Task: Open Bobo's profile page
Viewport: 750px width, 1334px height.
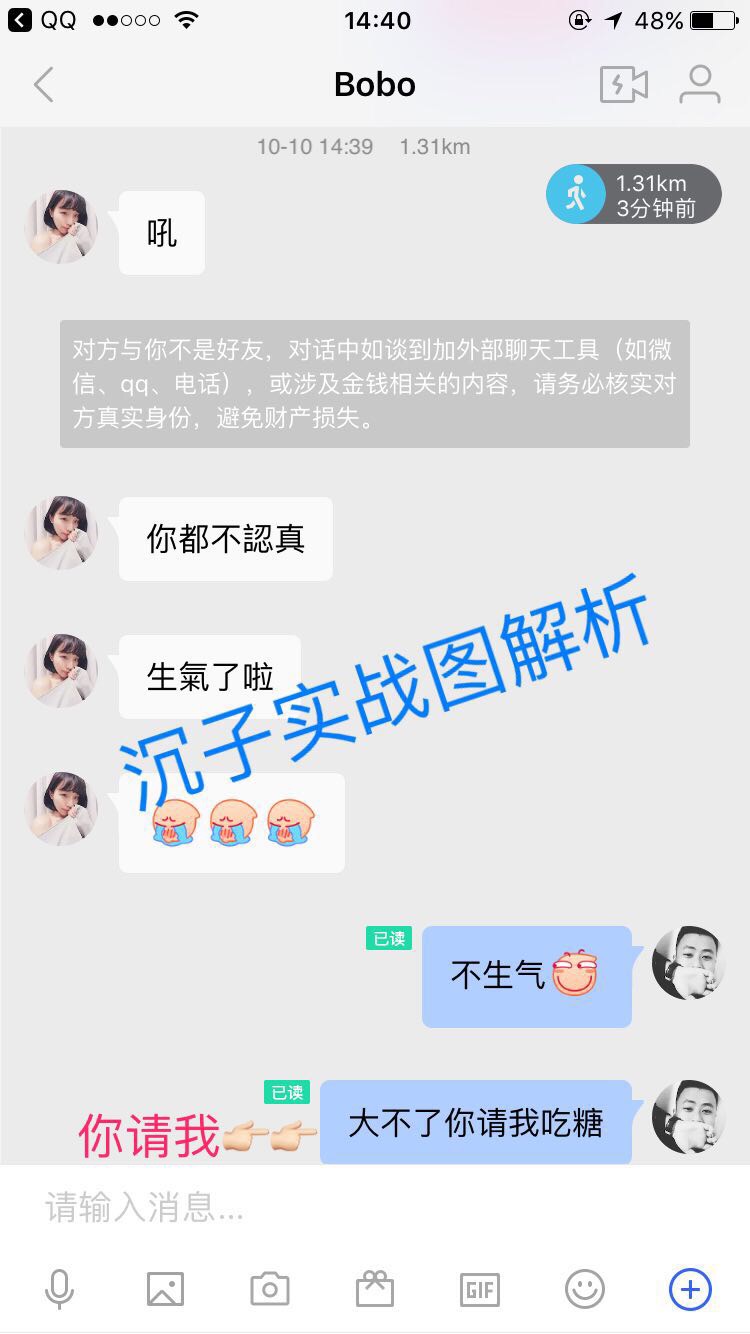Action: tap(700, 85)
